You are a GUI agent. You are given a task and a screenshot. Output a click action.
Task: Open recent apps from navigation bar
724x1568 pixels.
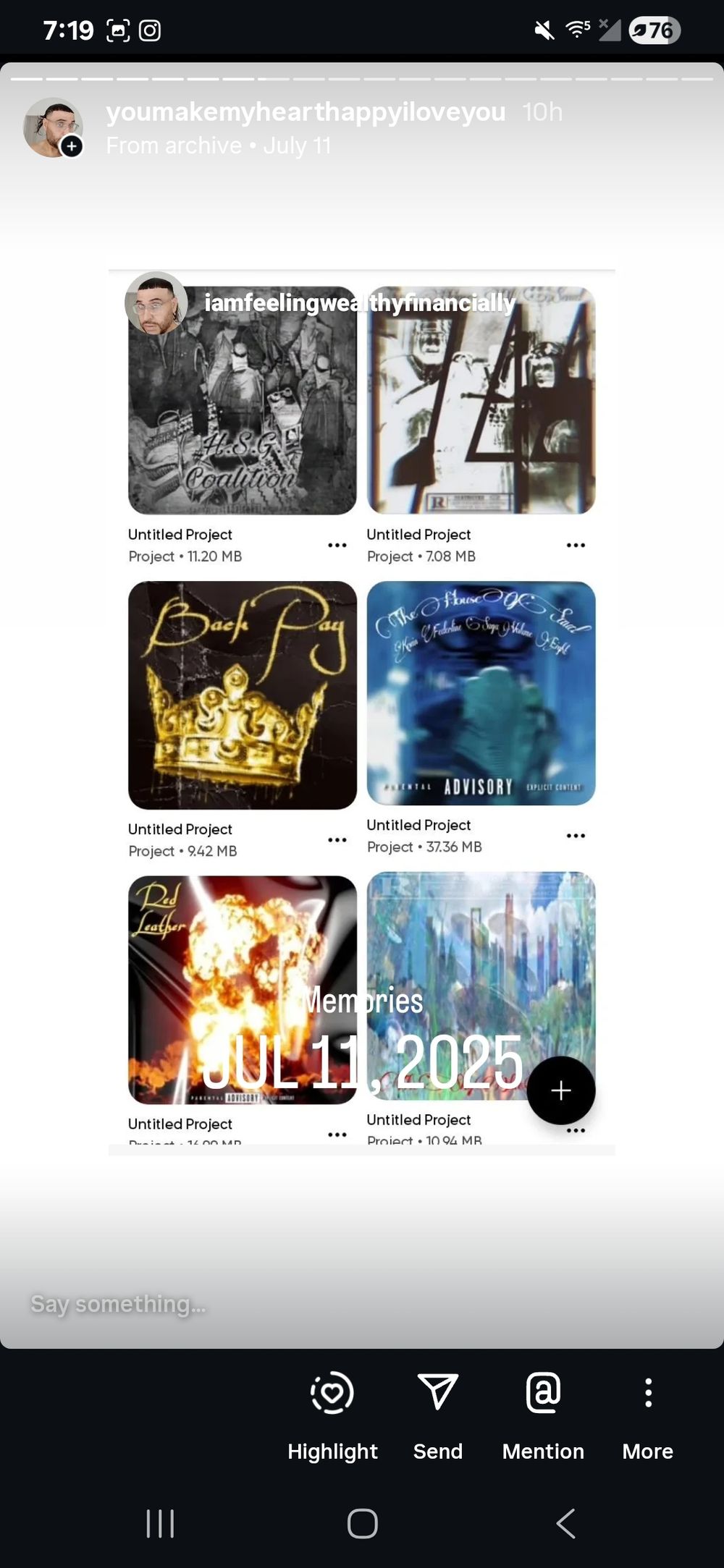pyautogui.click(x=160, y=1523)
